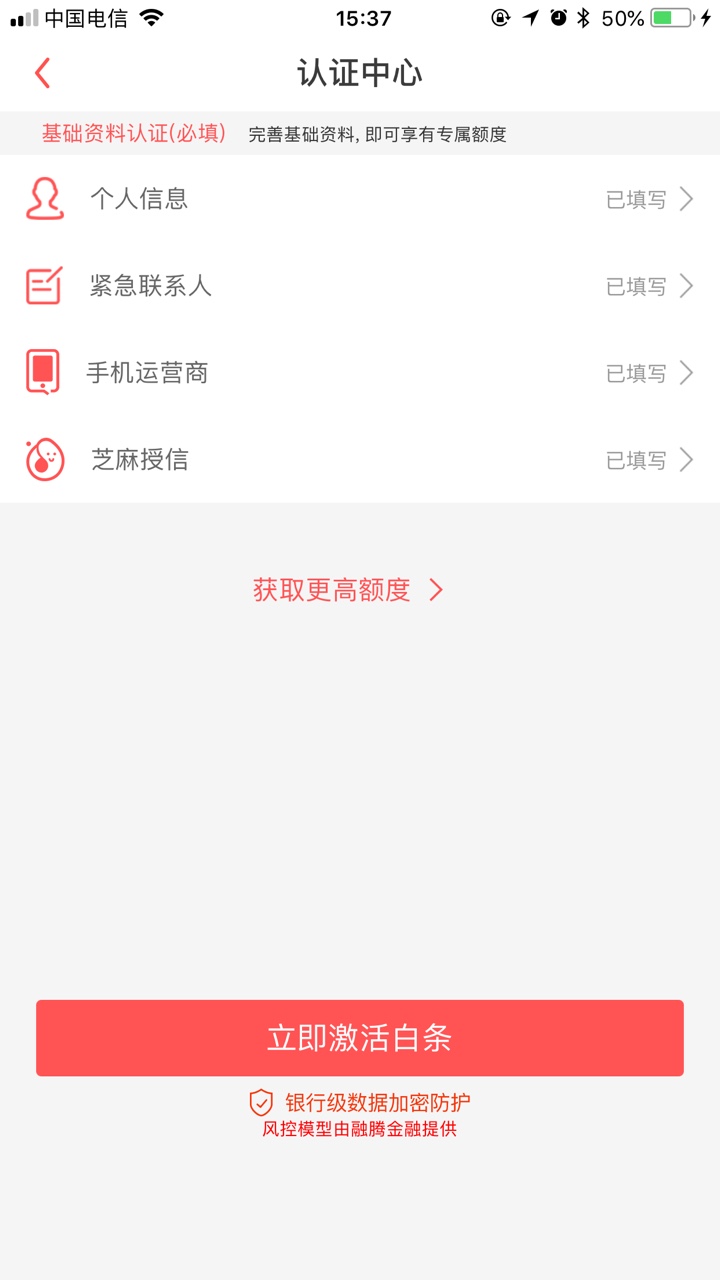Open the 紧急联系人 row
This screenshot has height=1280, width=720.
[x=360, y=286]
